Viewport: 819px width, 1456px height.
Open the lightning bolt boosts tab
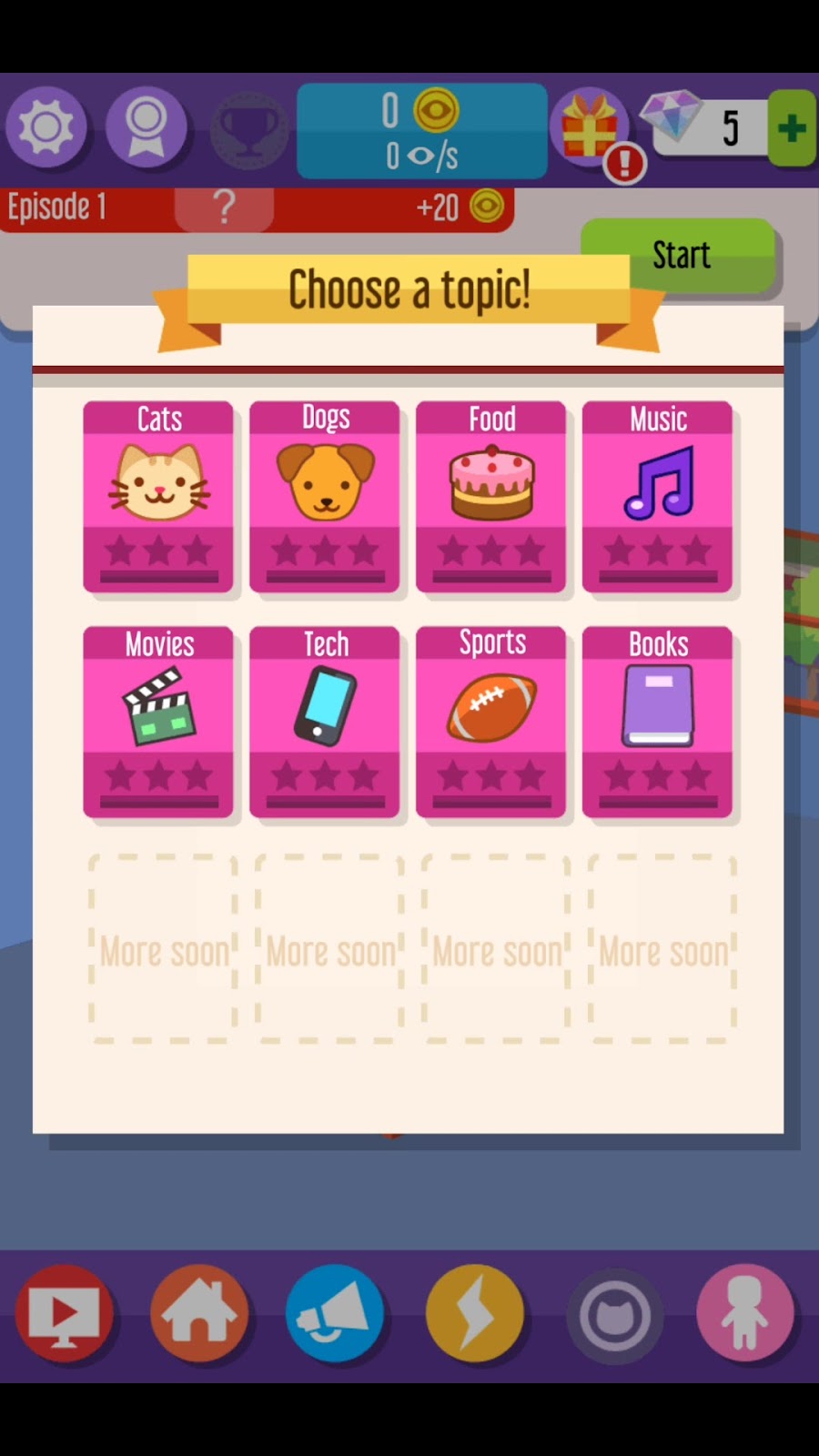tap(475, 1314)
